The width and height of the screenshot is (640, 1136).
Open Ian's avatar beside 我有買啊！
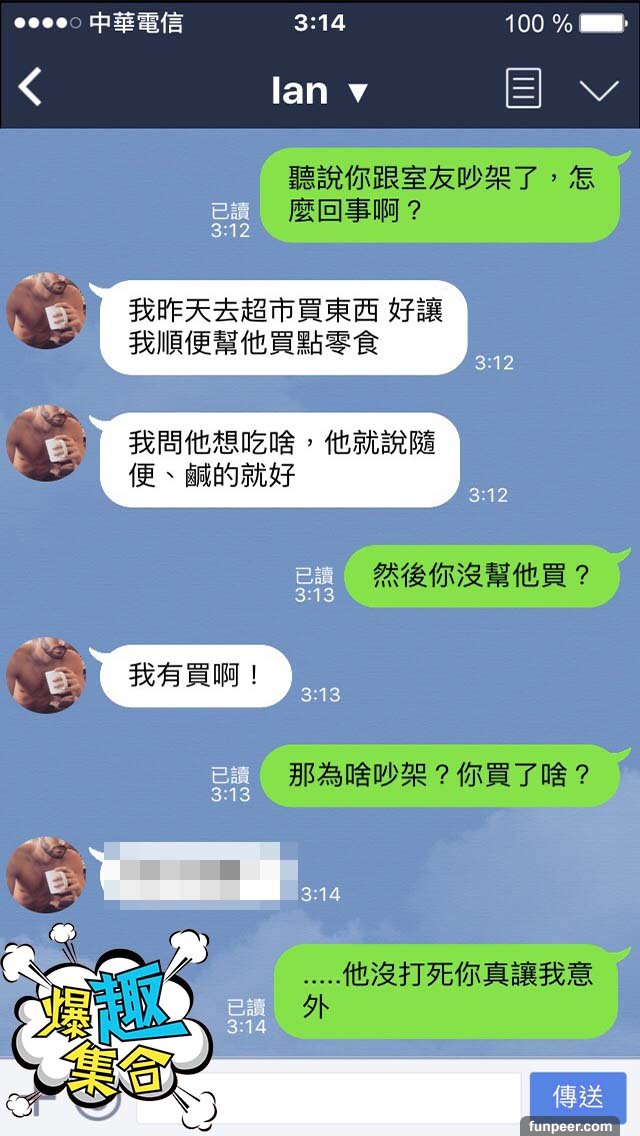tap(46, 675)
